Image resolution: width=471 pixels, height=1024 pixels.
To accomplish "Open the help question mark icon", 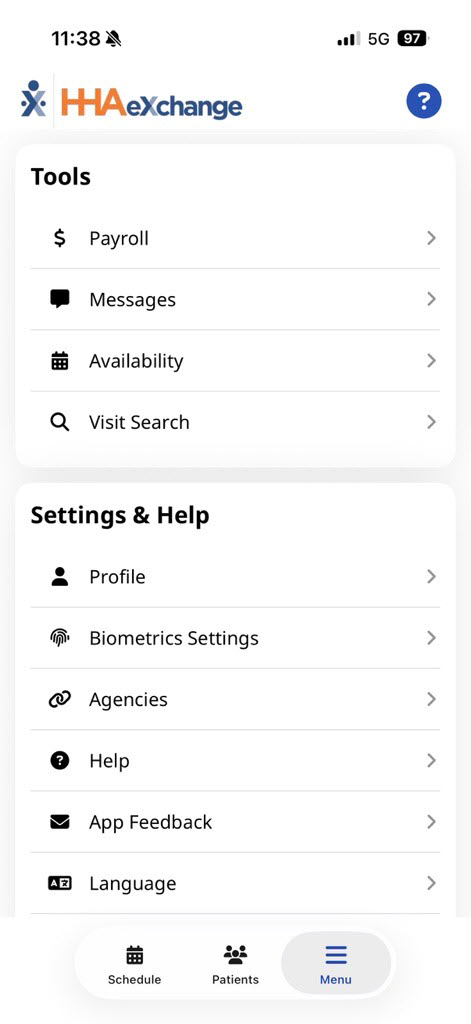I will [x=423, y=101].
